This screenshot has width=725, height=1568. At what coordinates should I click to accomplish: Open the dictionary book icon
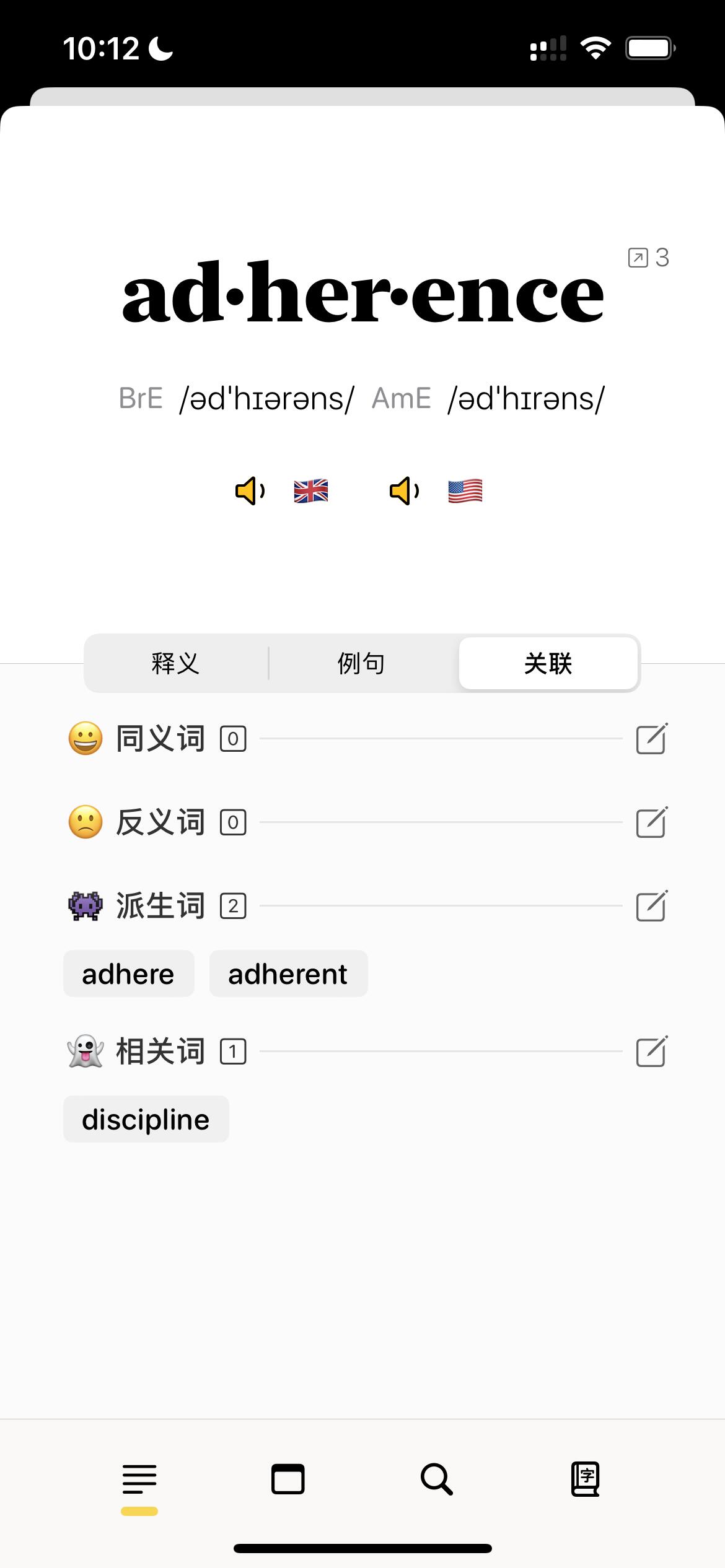[x=585, y=1480]
